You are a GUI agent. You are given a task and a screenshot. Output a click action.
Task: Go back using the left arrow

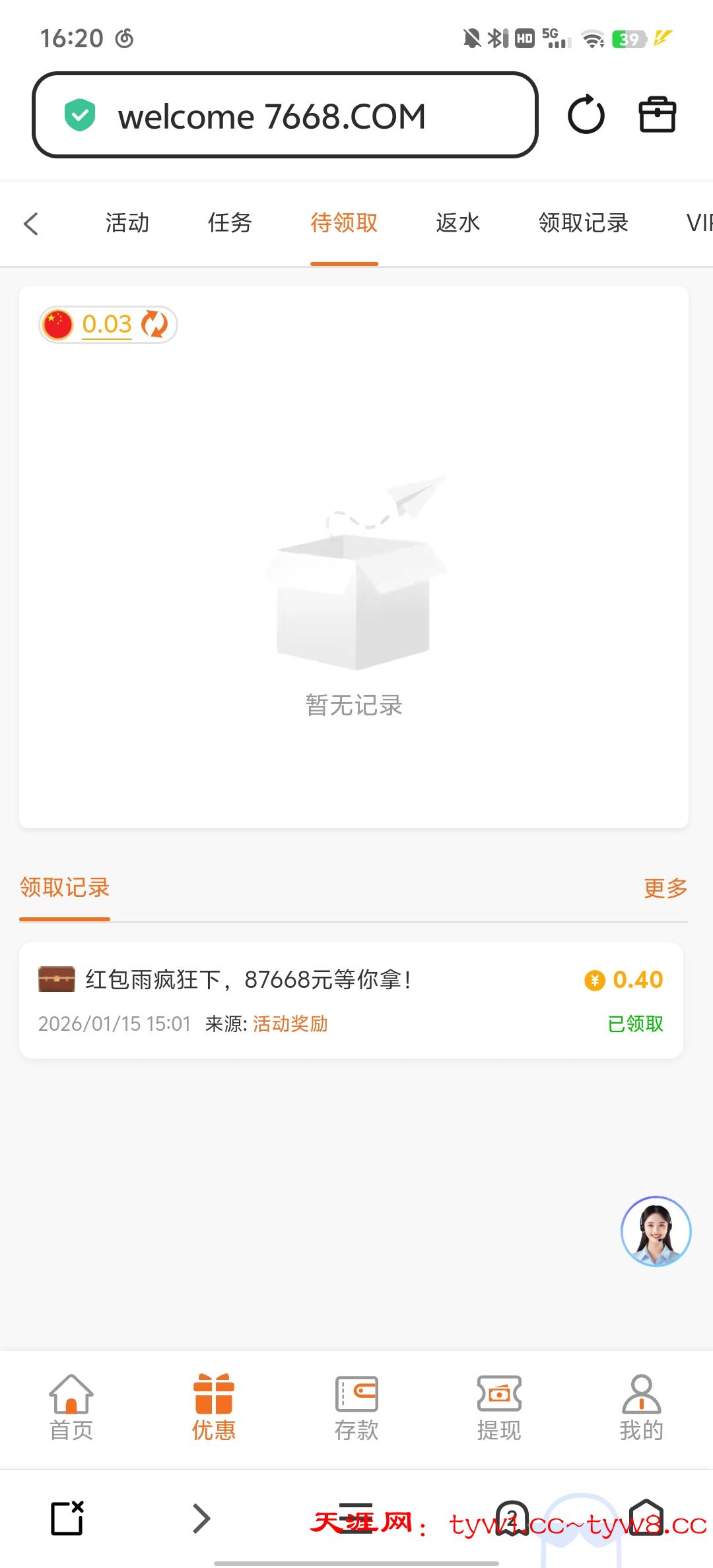(31, 224)
